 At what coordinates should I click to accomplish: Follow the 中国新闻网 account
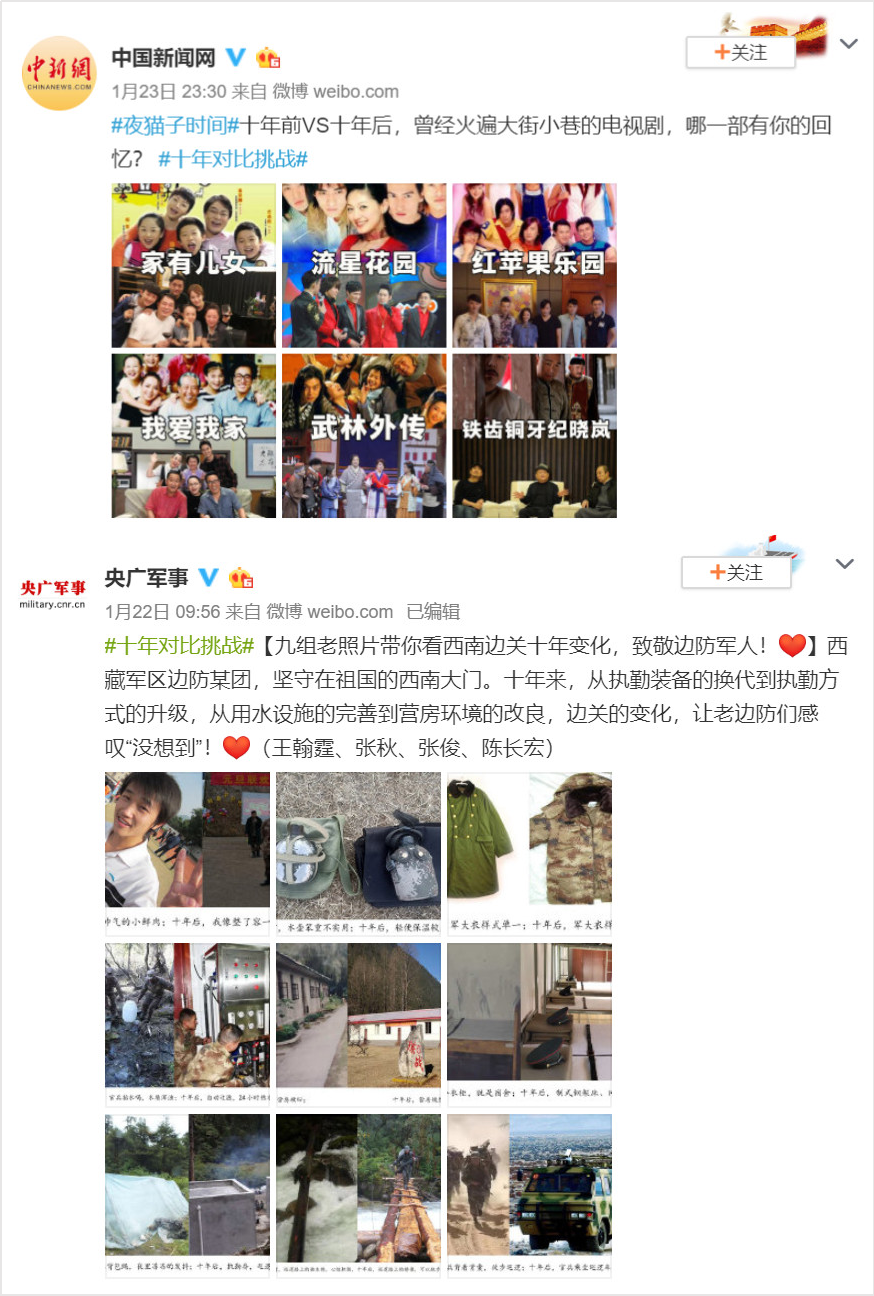[740, 53]
